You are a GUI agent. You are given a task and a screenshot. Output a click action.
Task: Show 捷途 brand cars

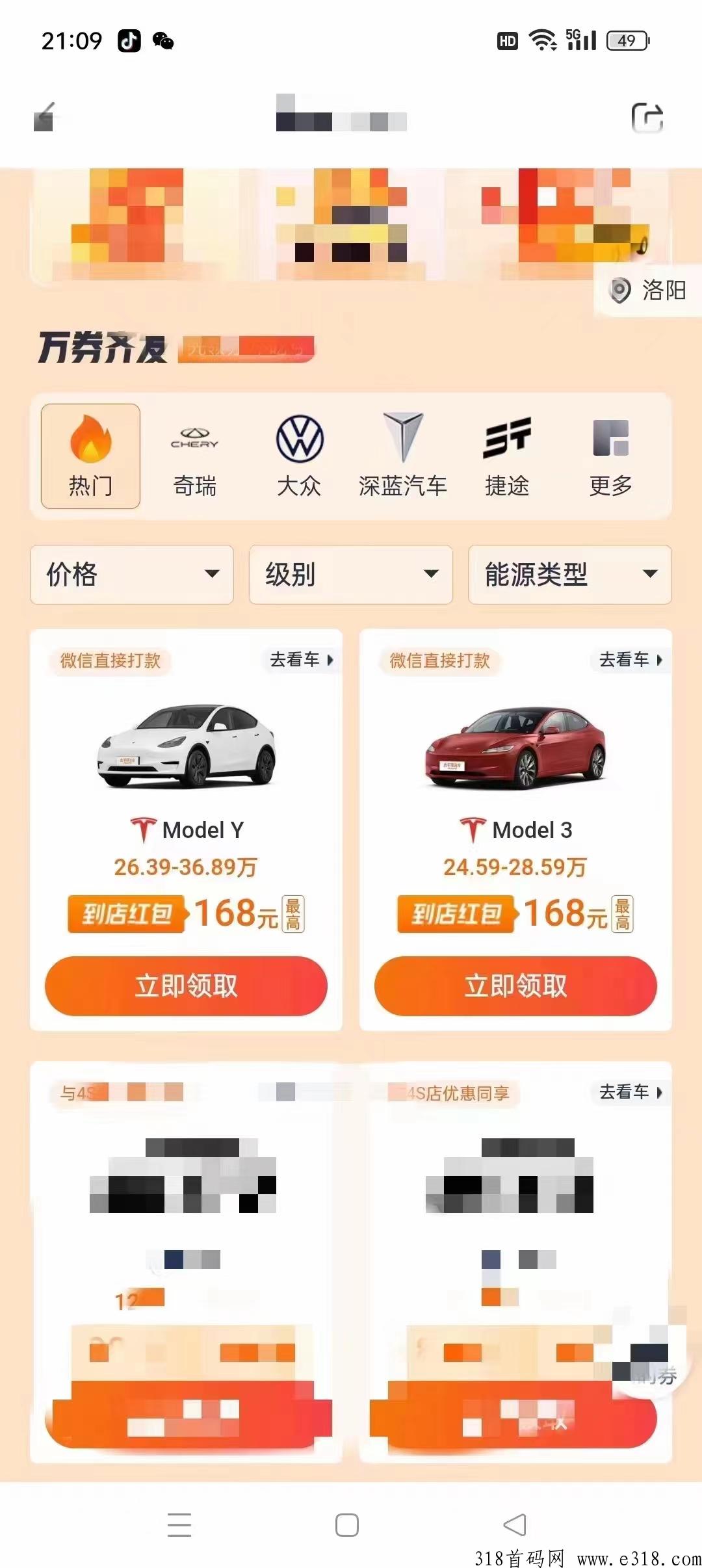click(x=507, y=456)
